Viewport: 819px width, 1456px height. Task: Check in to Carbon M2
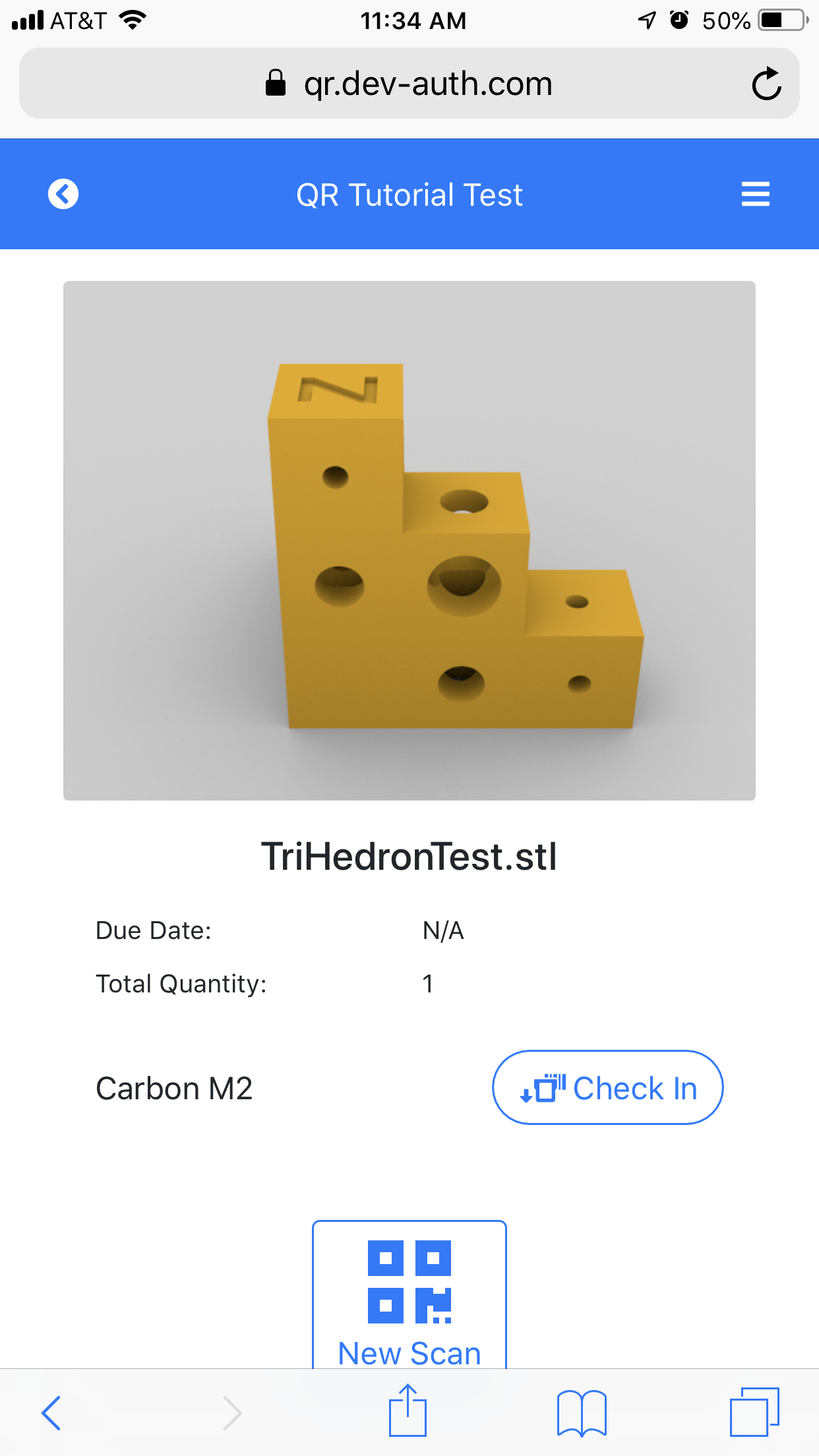[x=607, y=1087]
